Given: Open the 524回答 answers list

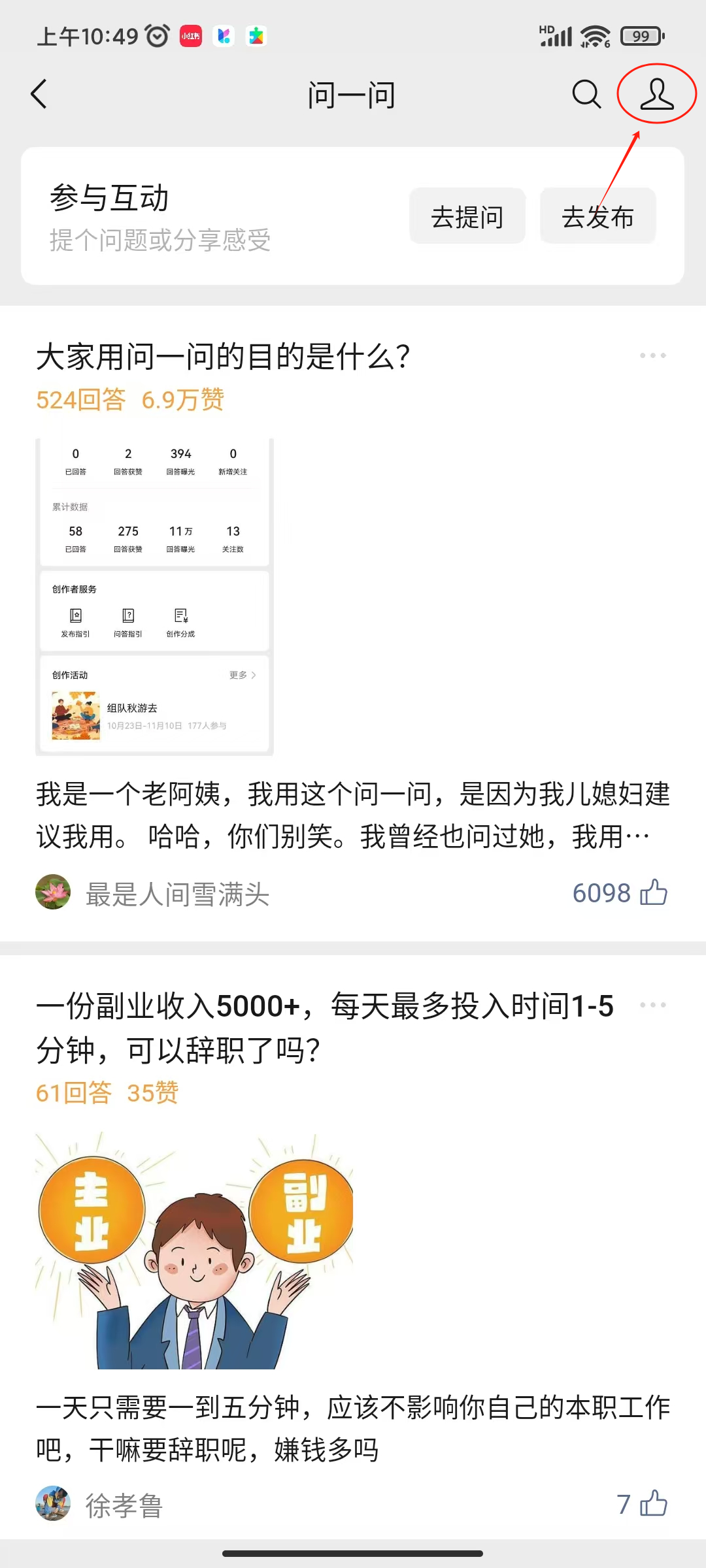Looking at the screenshot, I should [x=81, y=399].
